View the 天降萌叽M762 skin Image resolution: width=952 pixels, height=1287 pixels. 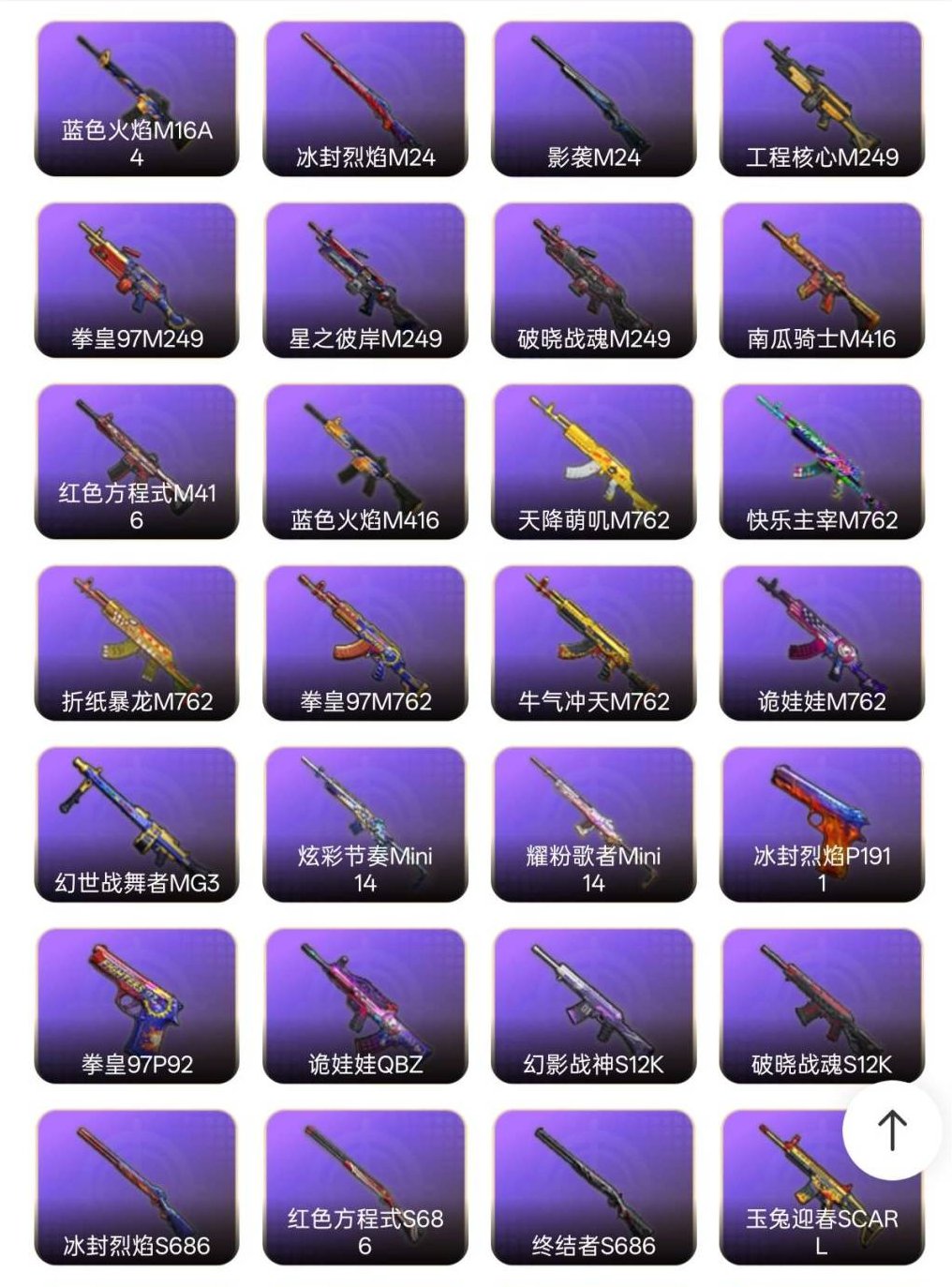[x=593, y=461]
